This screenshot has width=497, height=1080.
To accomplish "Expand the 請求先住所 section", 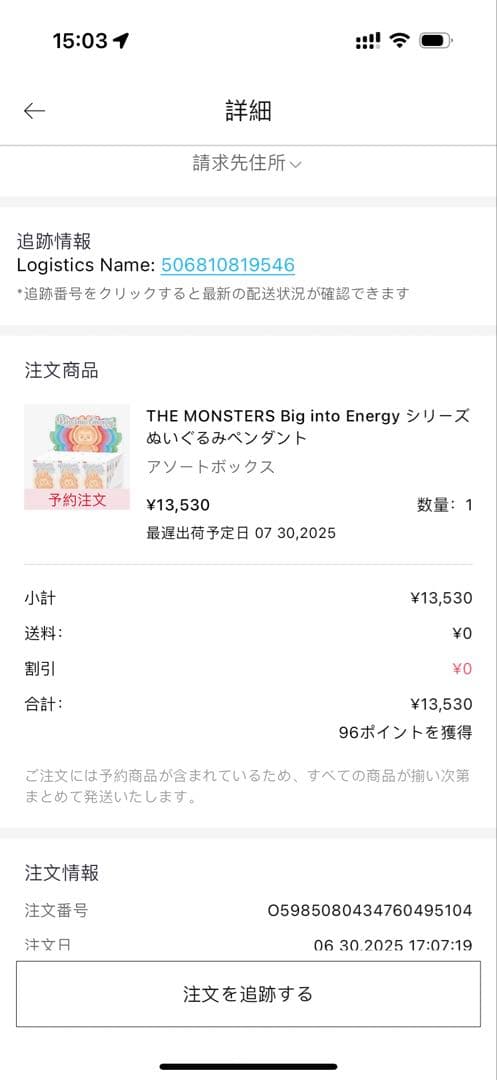I will (247, 164).
